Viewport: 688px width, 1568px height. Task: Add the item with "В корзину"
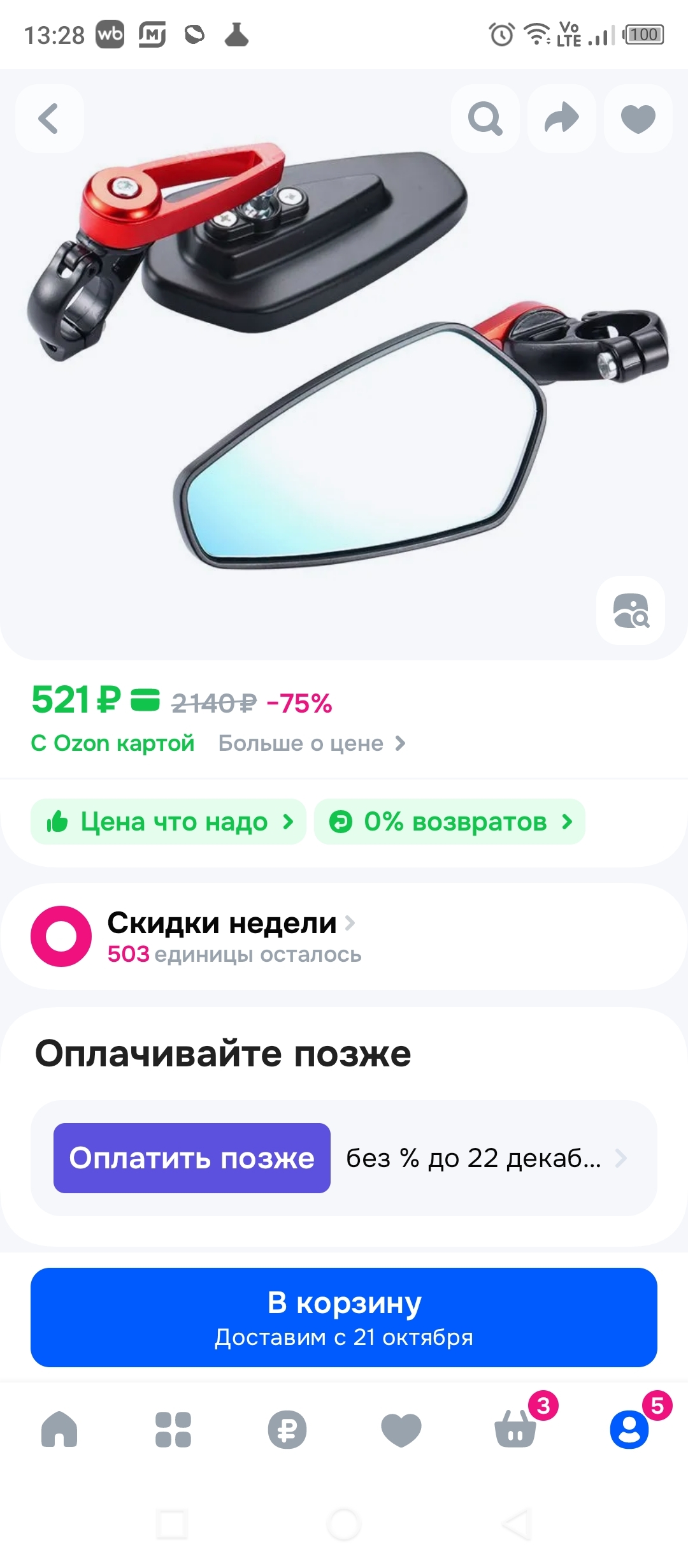point(344,1317)
